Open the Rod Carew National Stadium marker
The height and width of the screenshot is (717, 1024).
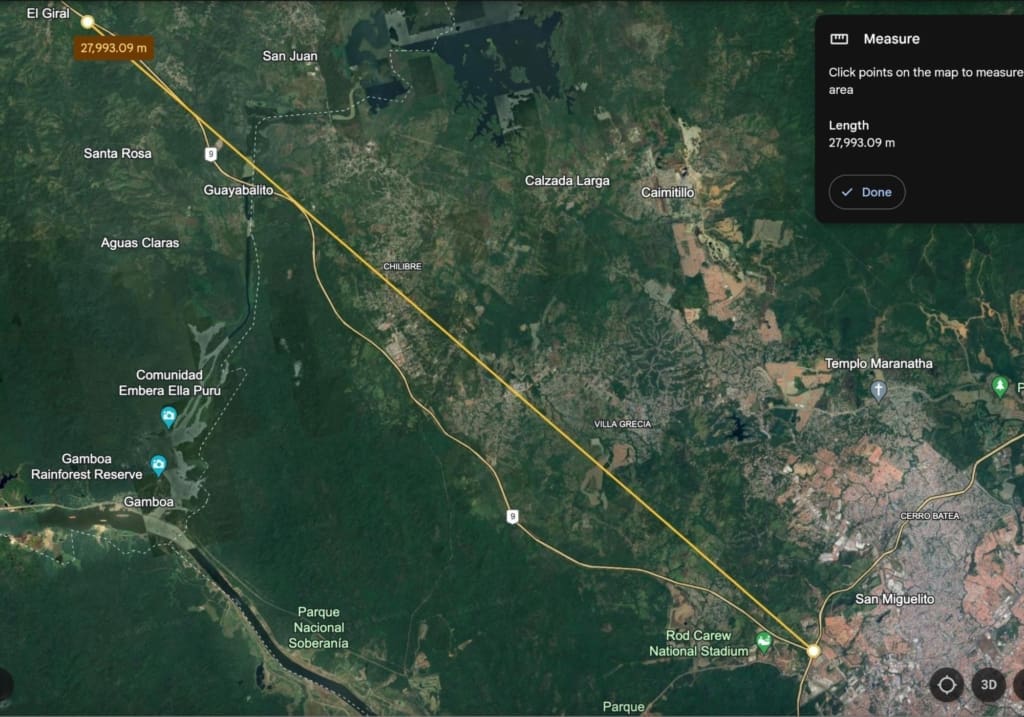pyautogui.click(x=764, y=642)
